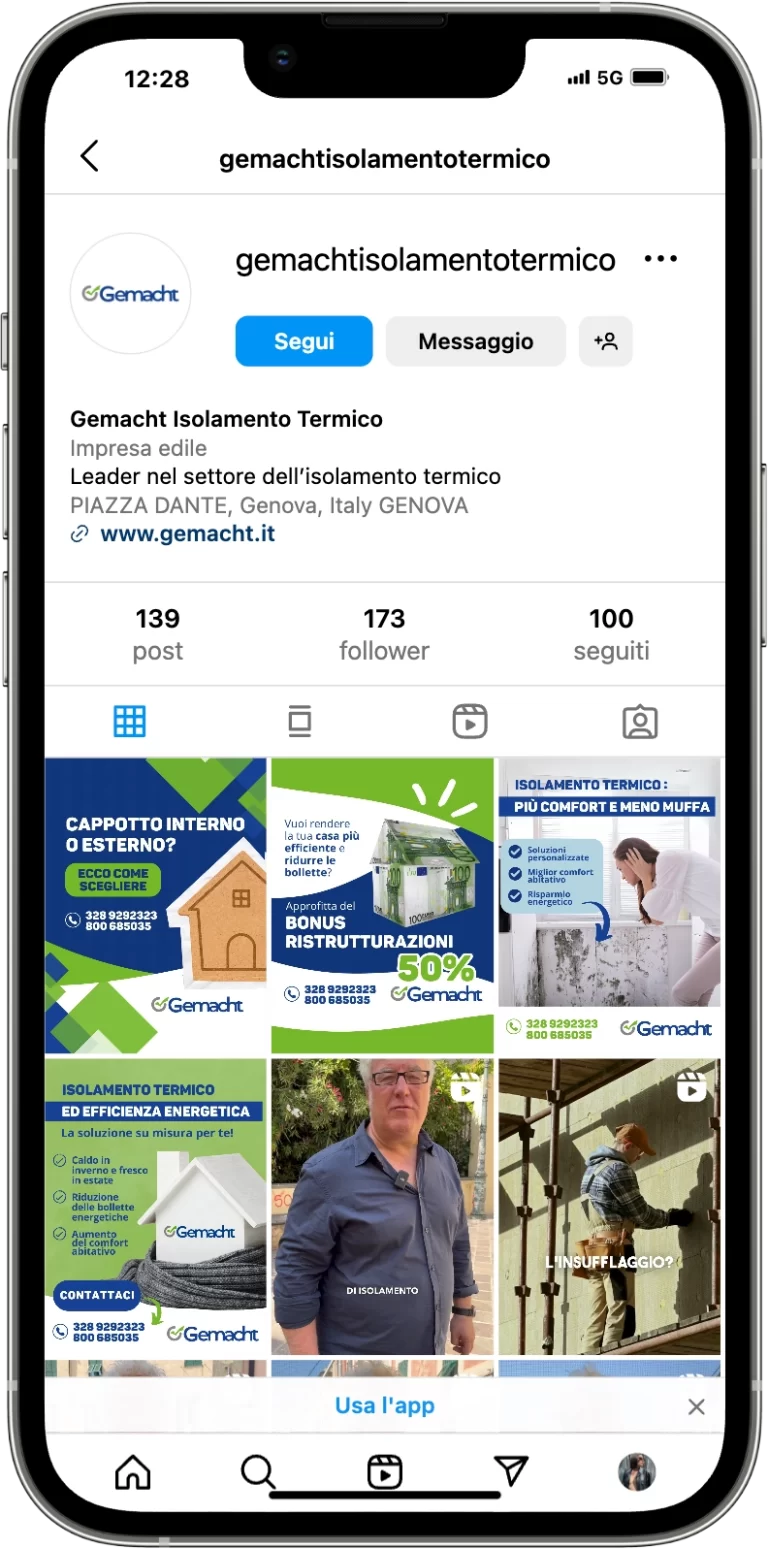768x1549 pixels.
Task: Open the Bonus Ristrutturazioni 50% post
Action: [x=383, y=905]
